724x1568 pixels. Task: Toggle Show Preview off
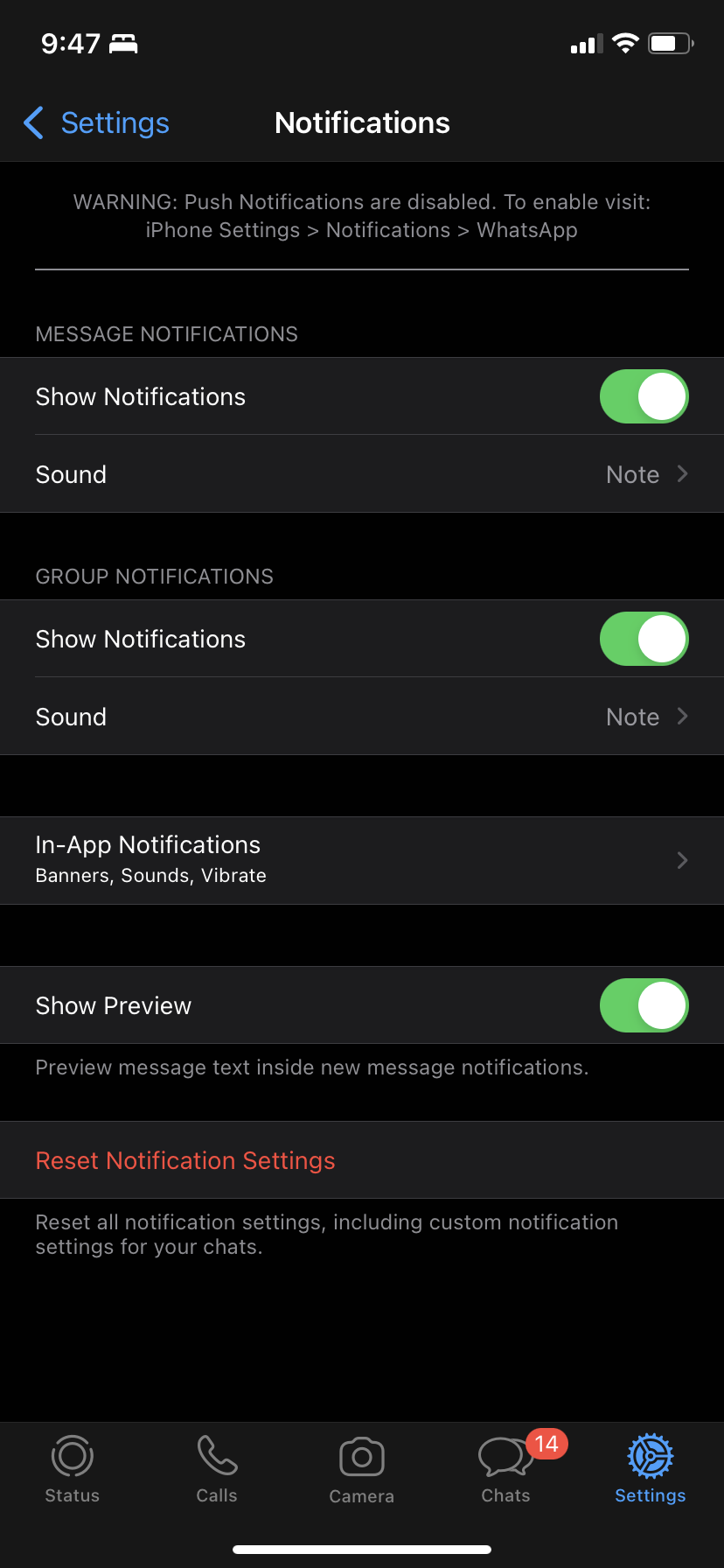point(644,1005)
